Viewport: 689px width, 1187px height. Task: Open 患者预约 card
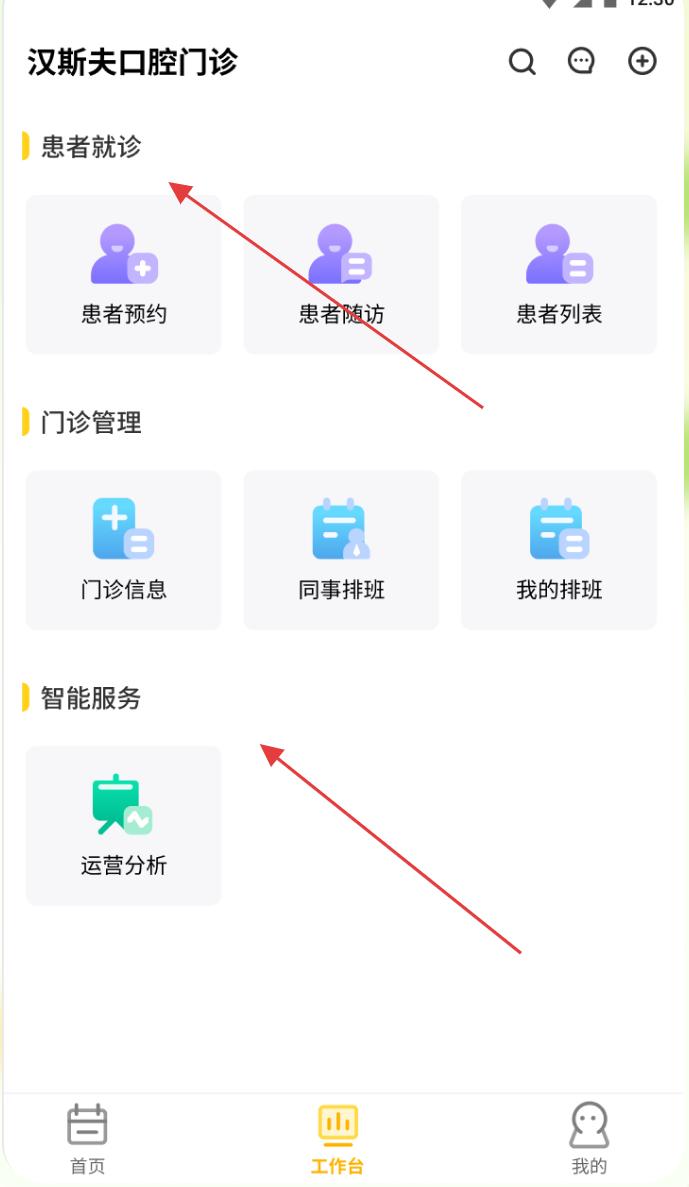pyautogui.click(x=124, y=274)
